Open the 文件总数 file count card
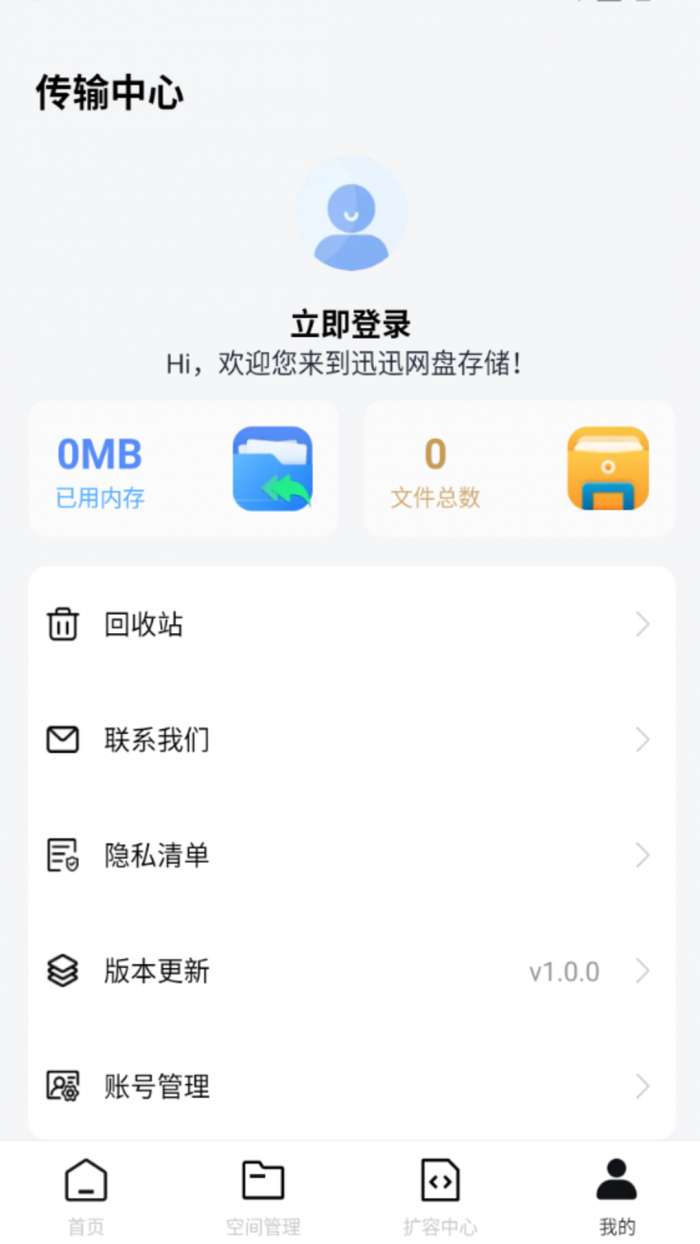Screen dimensions: 700x1244 coord(519,469)
